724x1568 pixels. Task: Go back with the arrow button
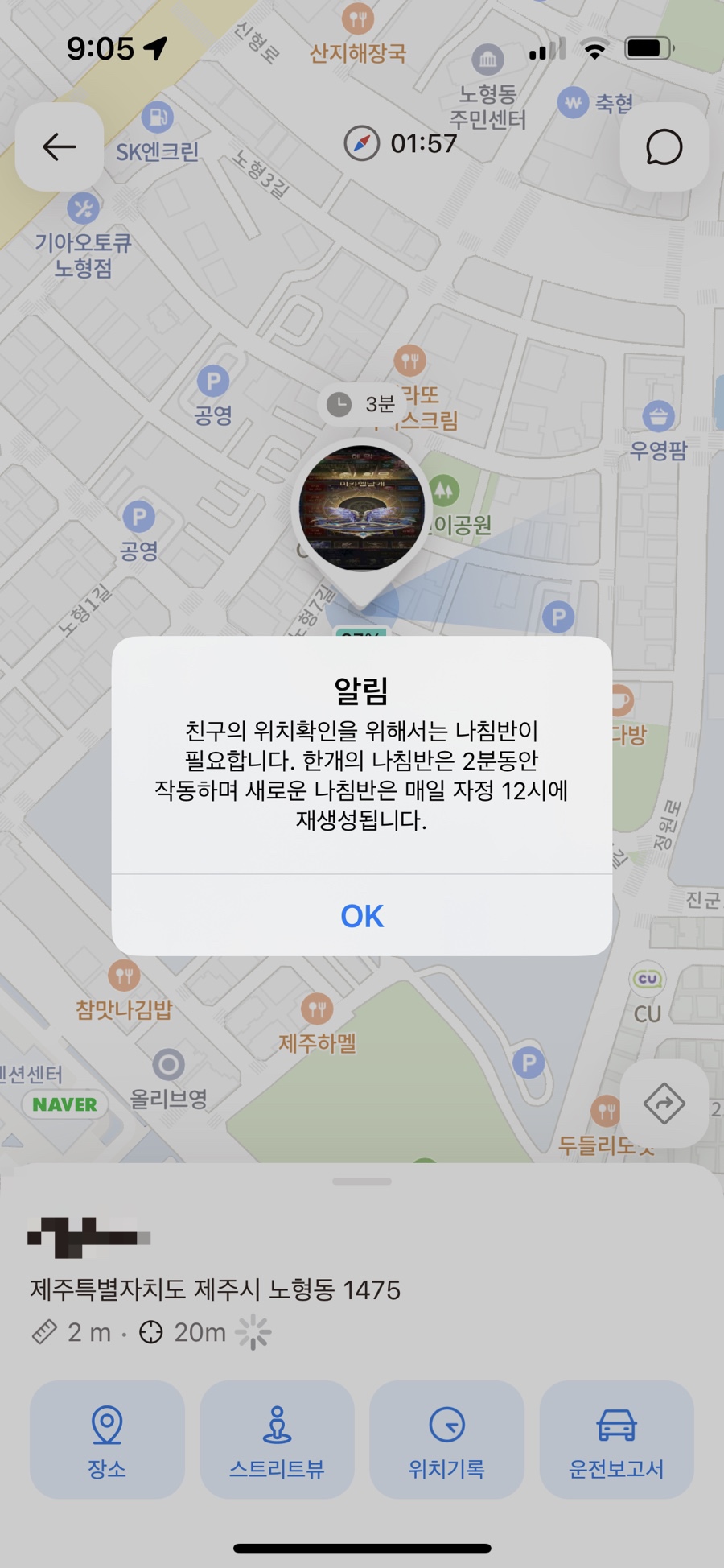[x=60, y=146]
